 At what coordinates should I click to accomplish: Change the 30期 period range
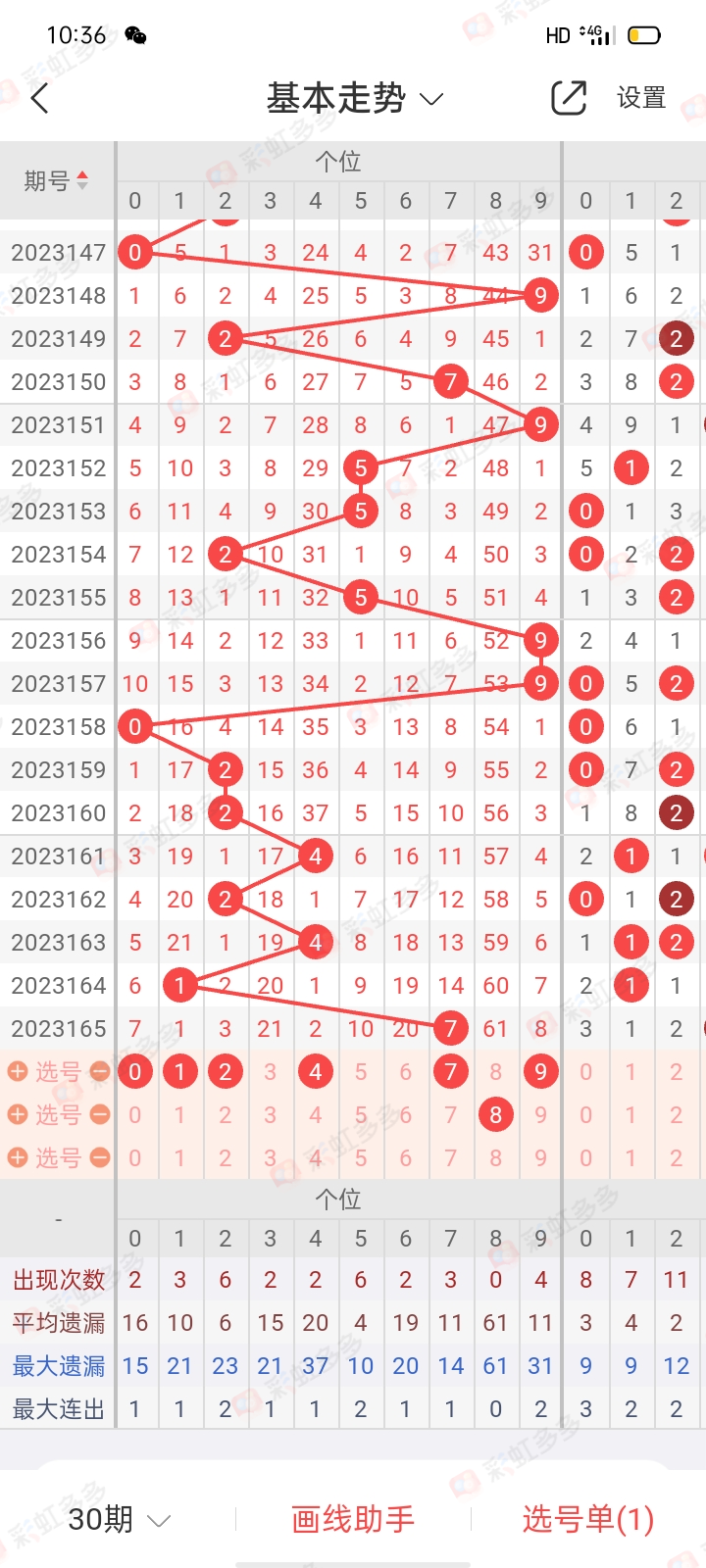(118, 1519)
